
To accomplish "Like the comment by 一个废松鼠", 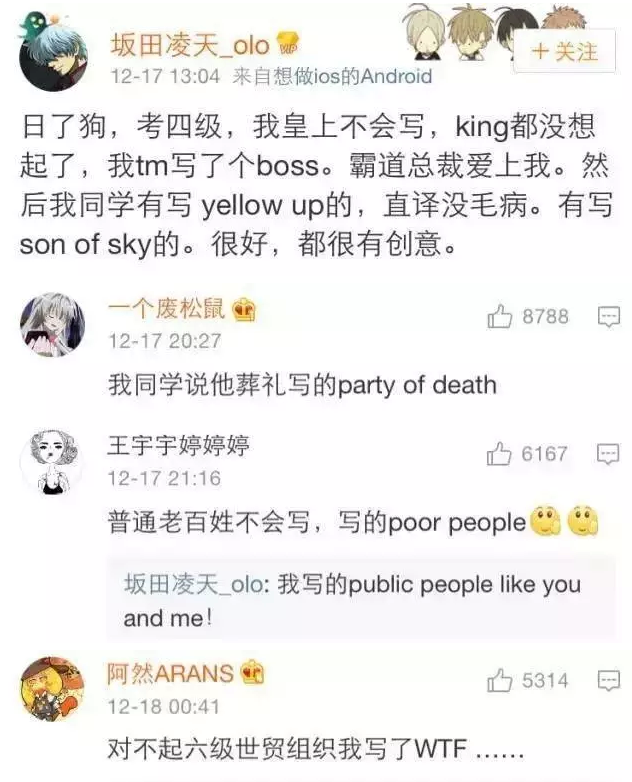I will [501, 317].
